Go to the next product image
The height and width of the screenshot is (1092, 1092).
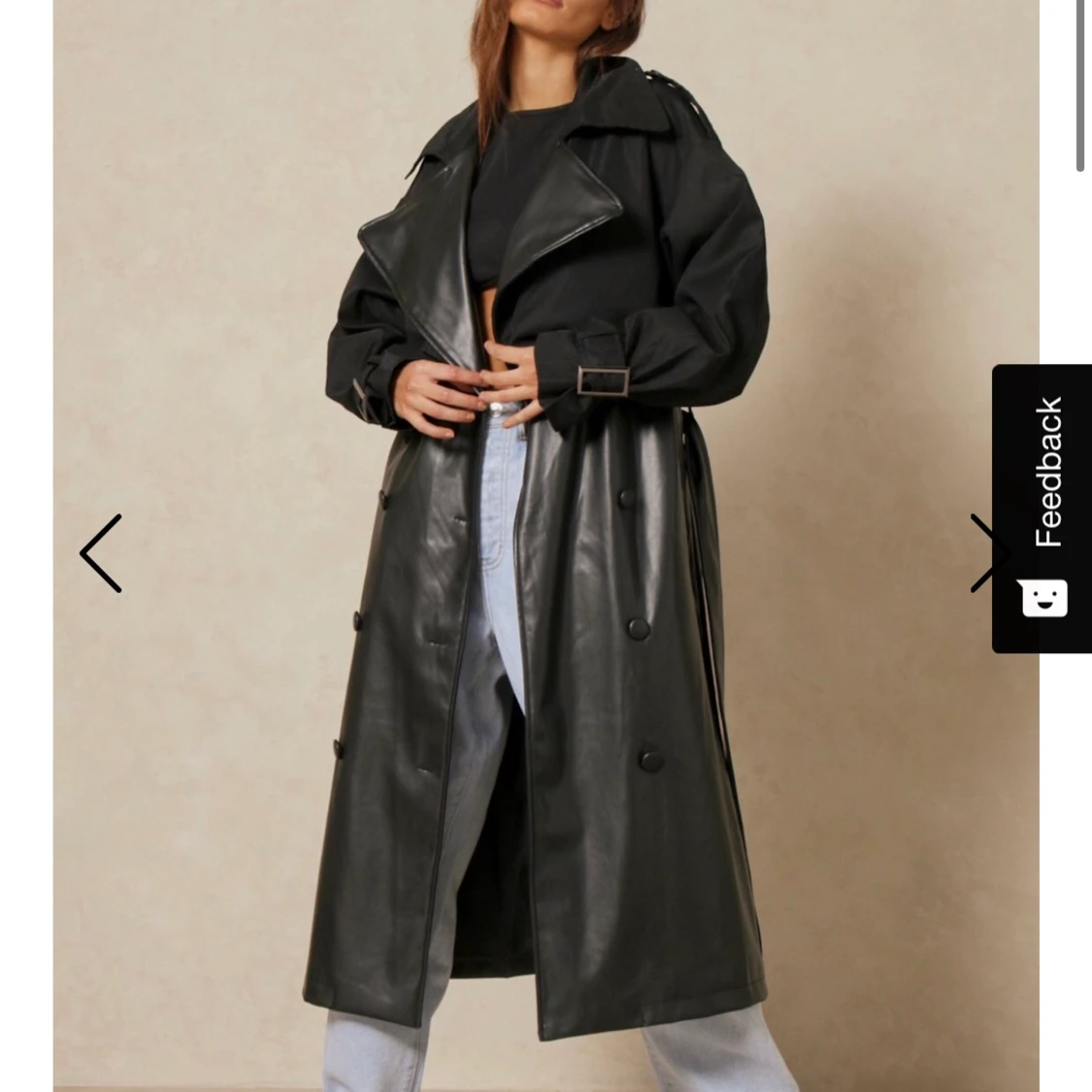(980, 553)
